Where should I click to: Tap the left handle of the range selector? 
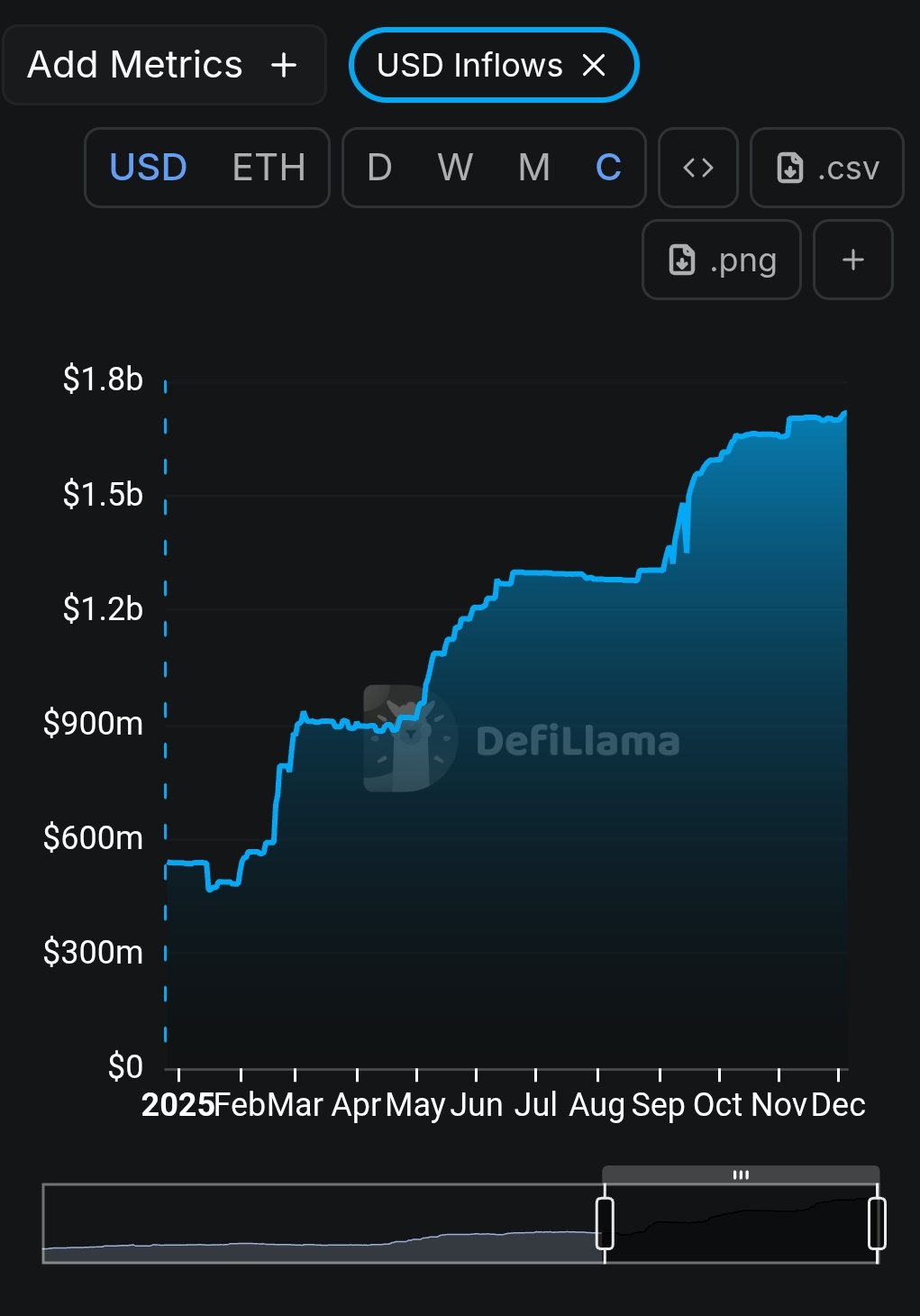point(605,1223)
